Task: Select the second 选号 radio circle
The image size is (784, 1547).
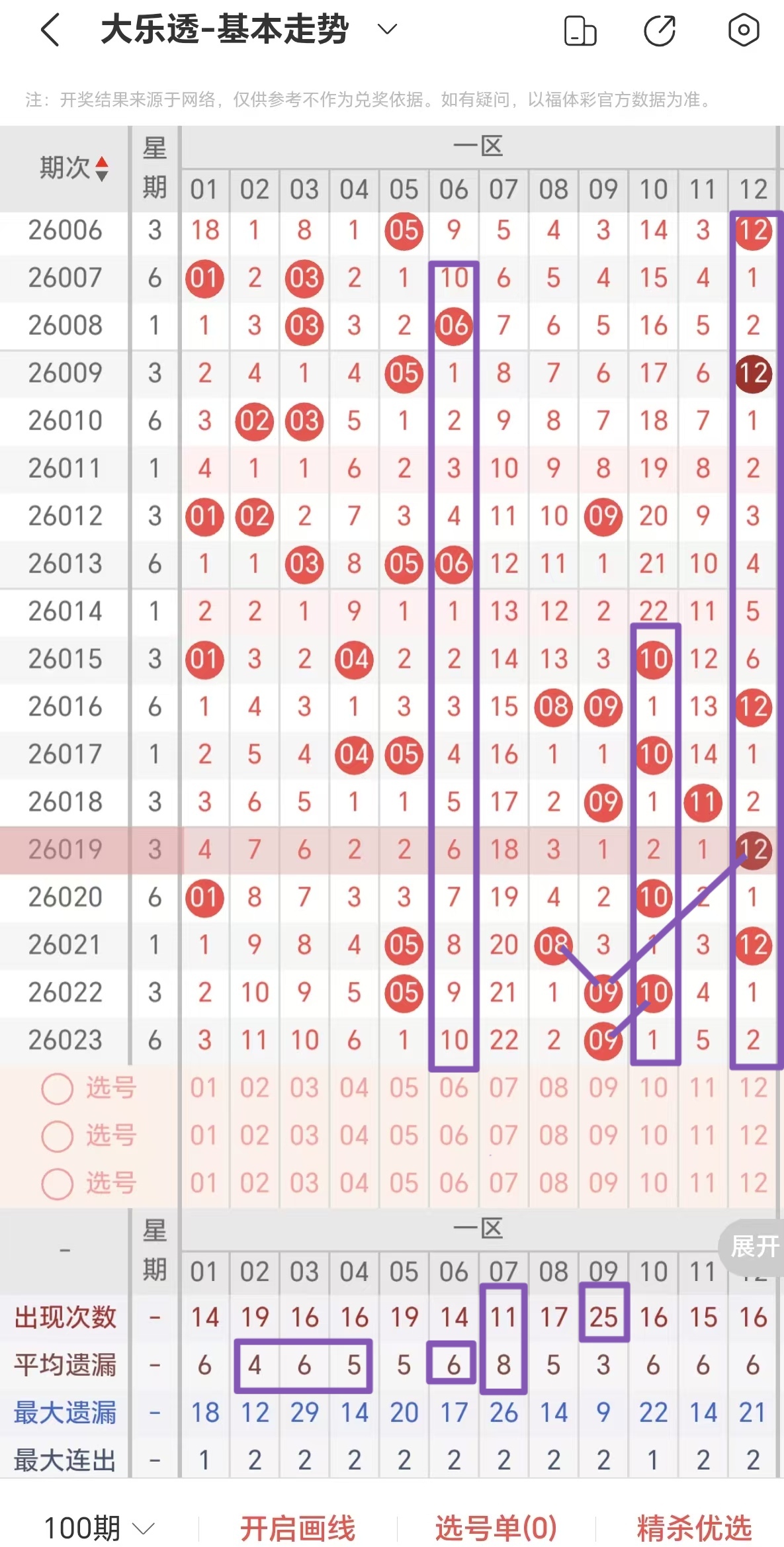Action: (56, 1136)
